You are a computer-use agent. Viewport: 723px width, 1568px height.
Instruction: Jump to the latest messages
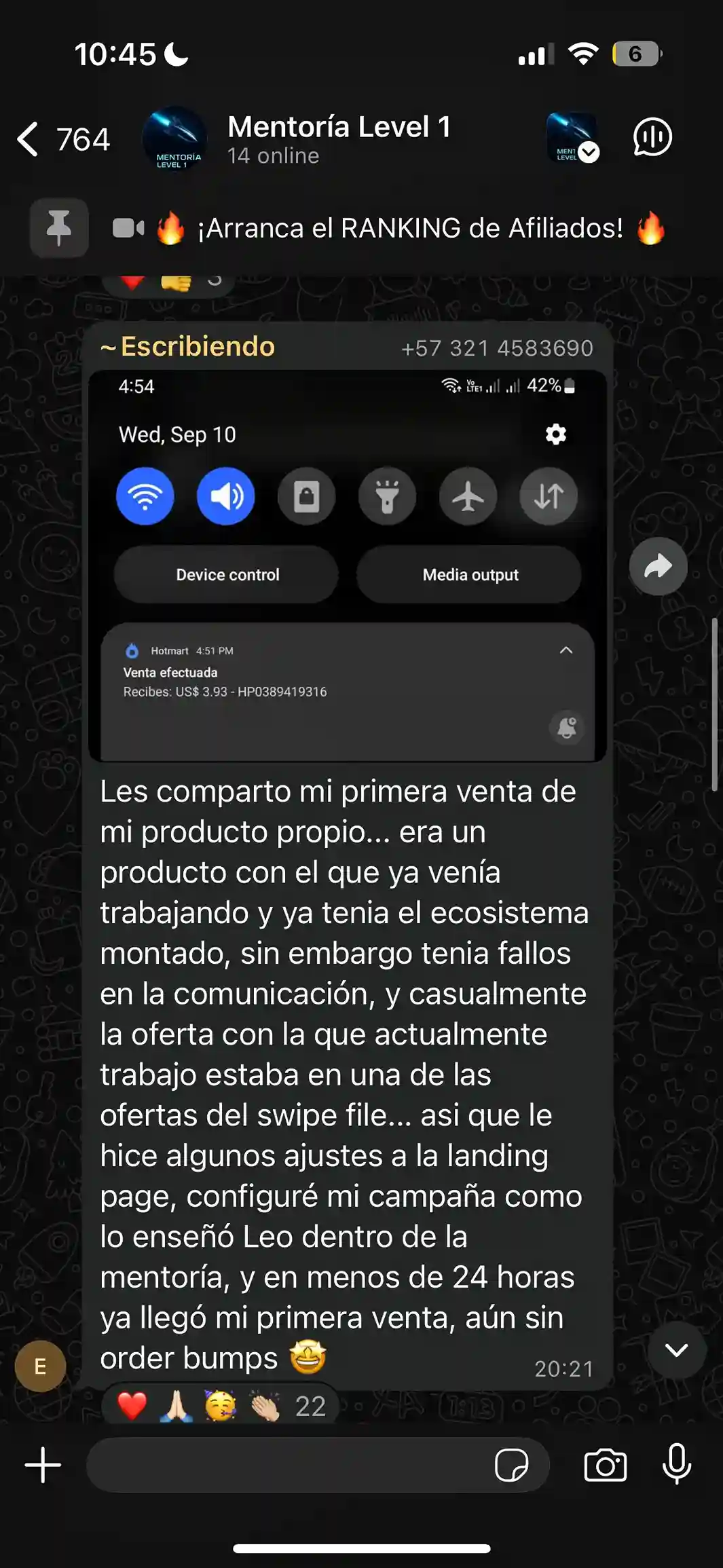click(x=676, y=1350)
